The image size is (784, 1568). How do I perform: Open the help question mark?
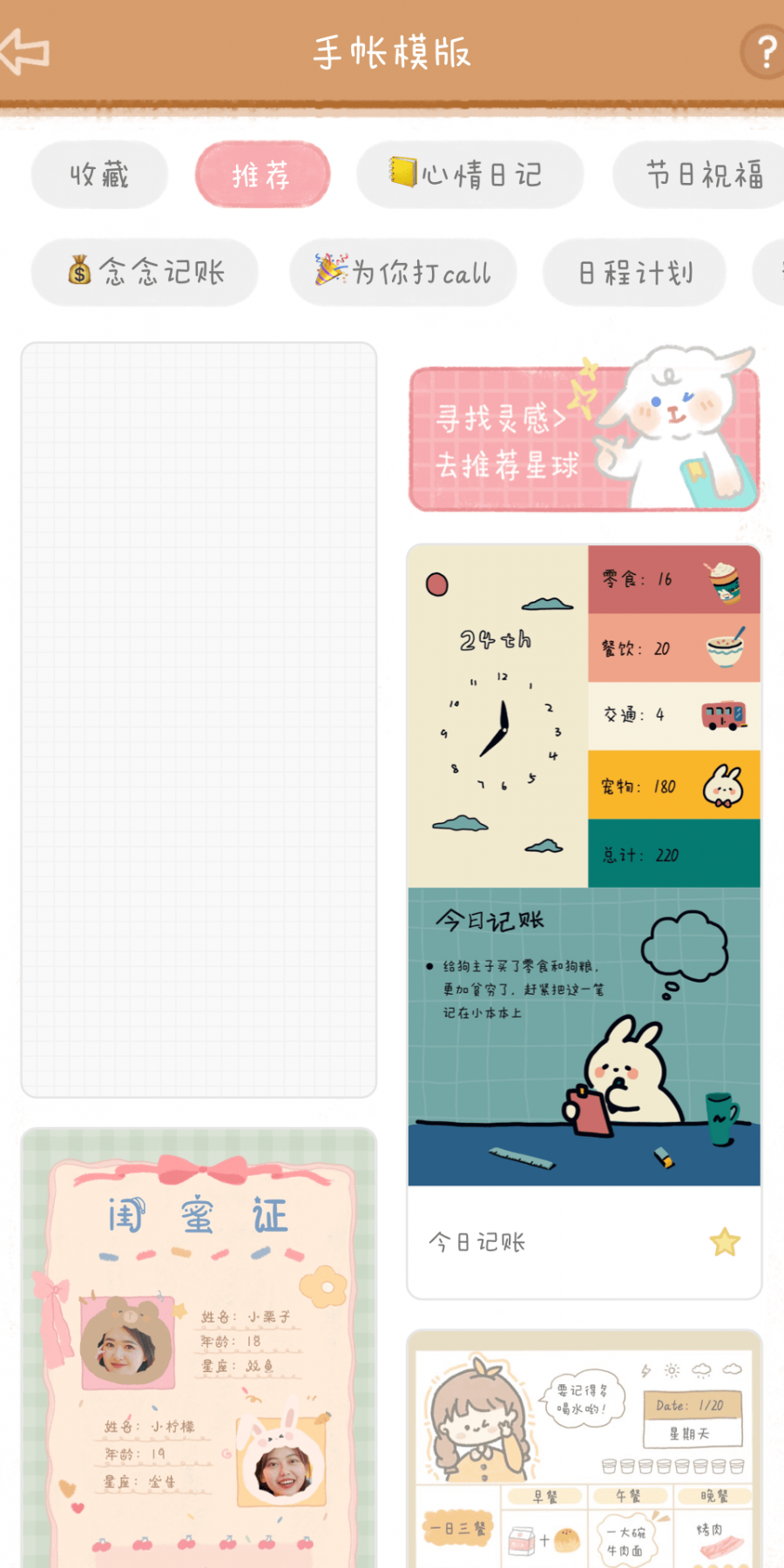tap(765, 52)
